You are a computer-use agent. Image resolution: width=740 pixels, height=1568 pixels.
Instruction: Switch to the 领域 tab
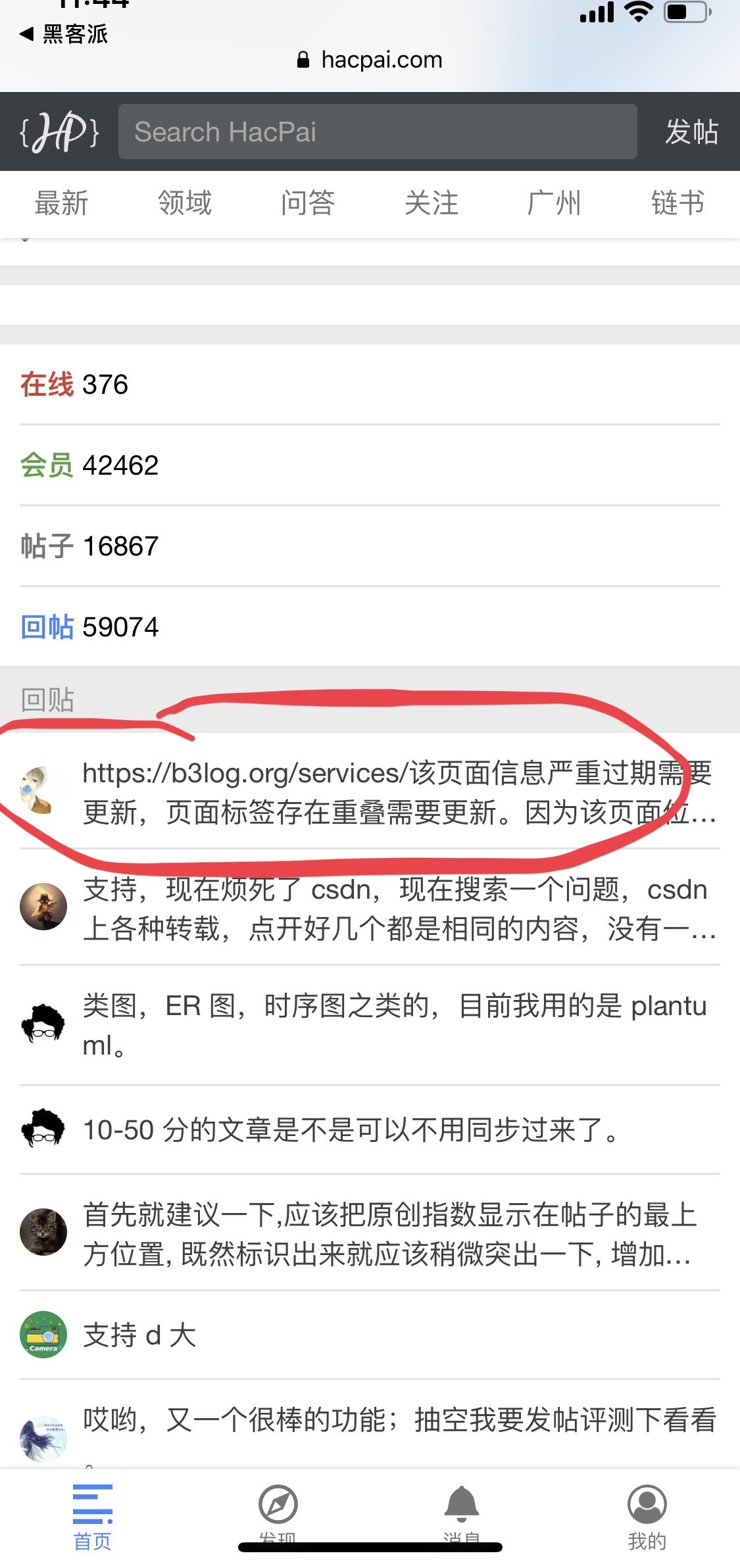coord(185,203)
